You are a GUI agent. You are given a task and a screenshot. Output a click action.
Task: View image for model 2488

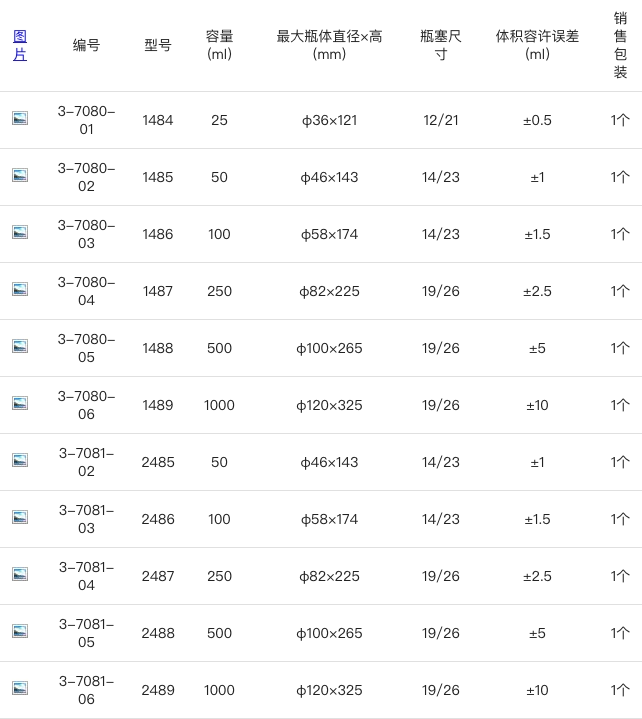coord(20,631)
